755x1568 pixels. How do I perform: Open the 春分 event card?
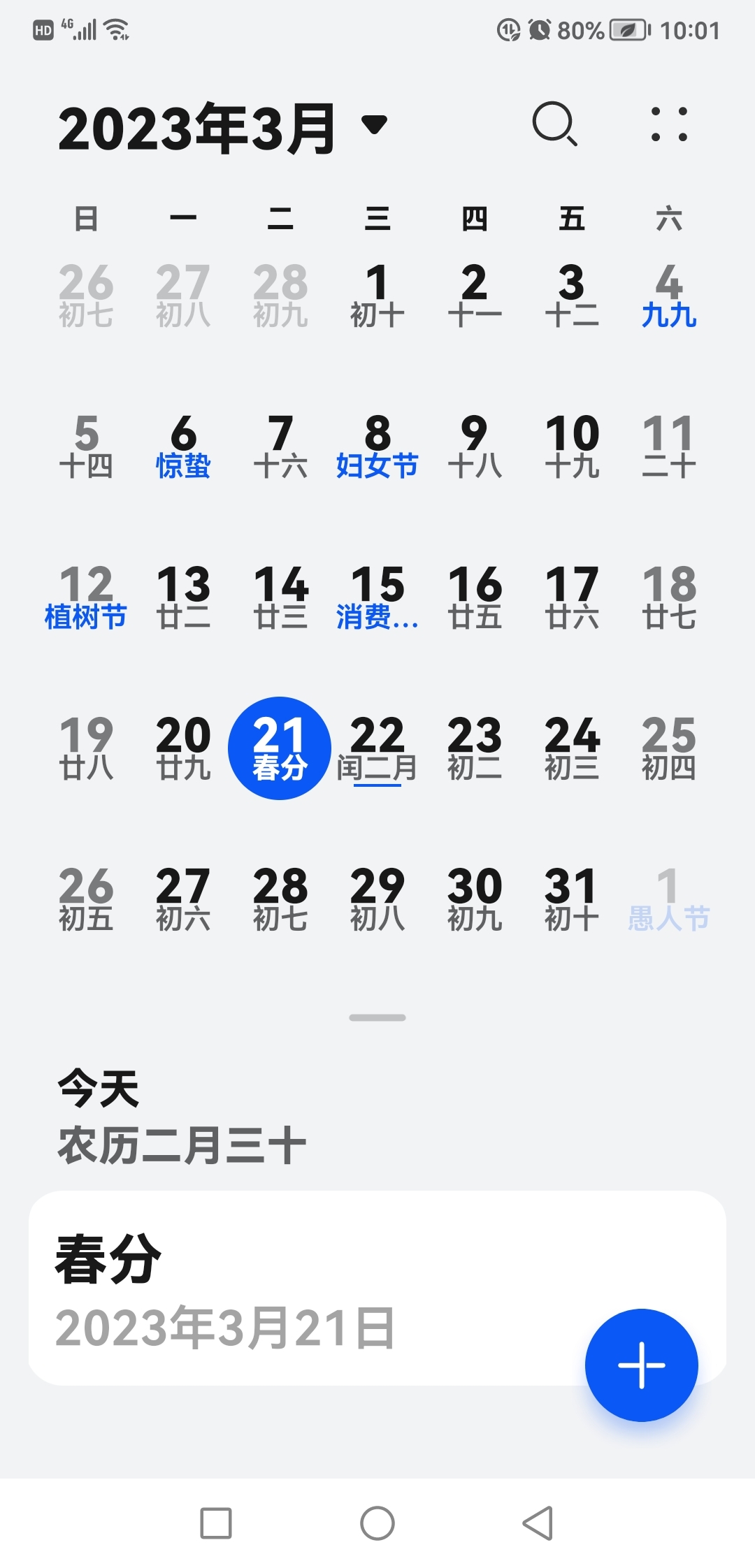click(x=377, y=1288)
